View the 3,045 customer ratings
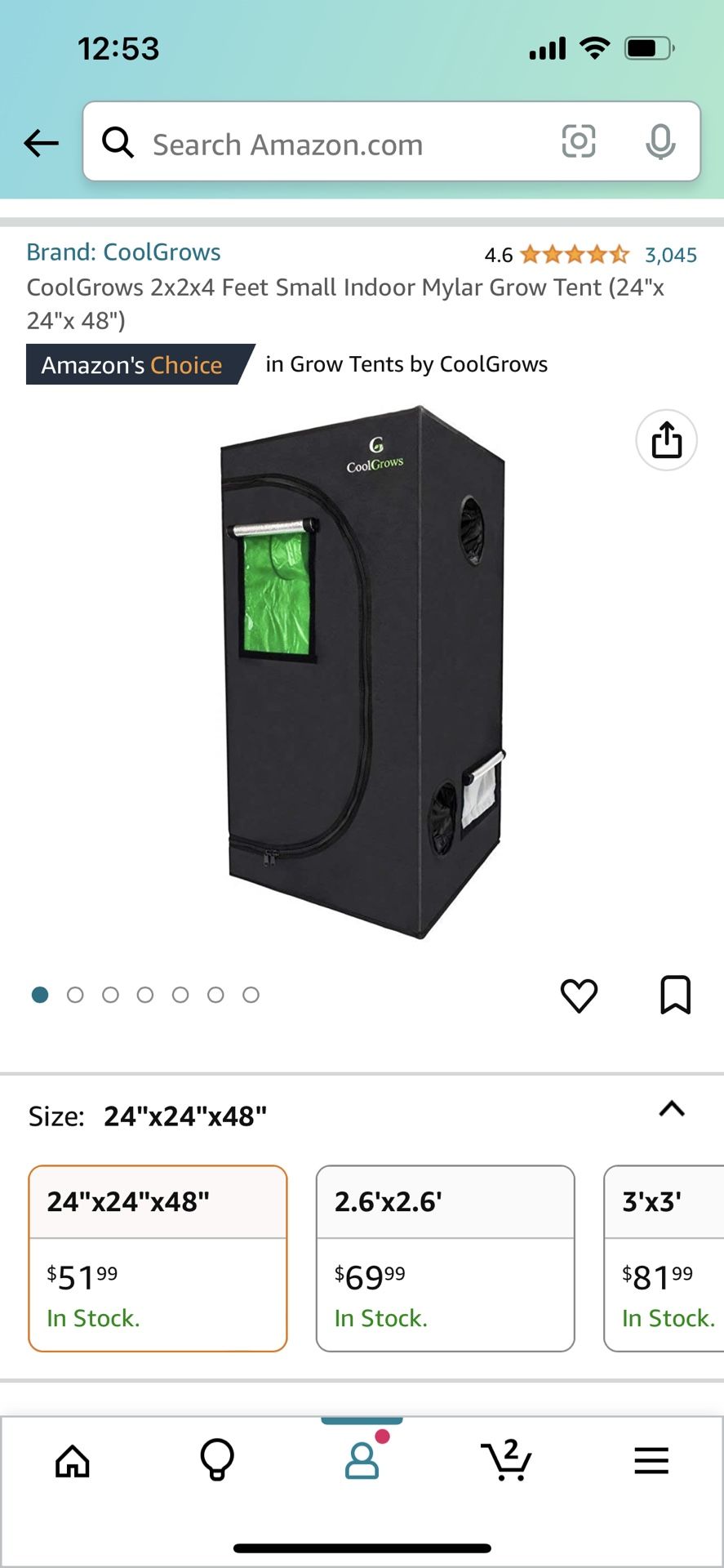724x1568 pixels. coord(670,256)
